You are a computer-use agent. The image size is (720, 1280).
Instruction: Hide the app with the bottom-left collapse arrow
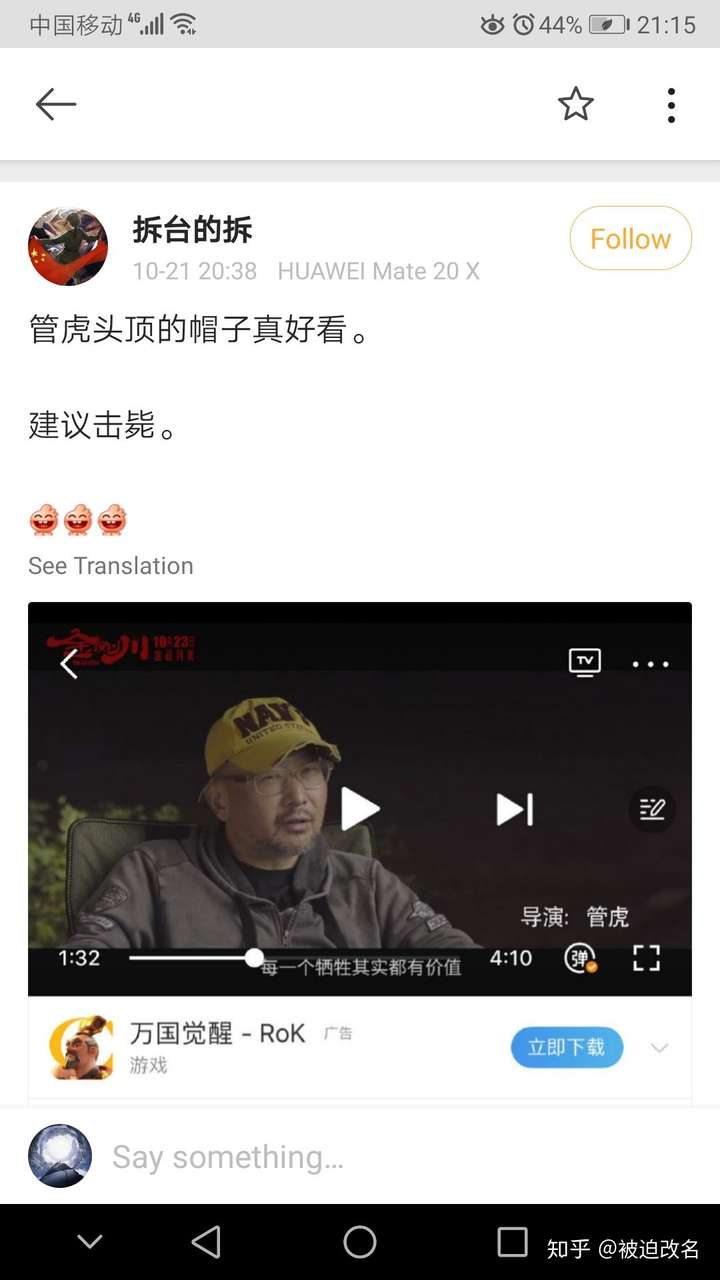coord(88,1241)
